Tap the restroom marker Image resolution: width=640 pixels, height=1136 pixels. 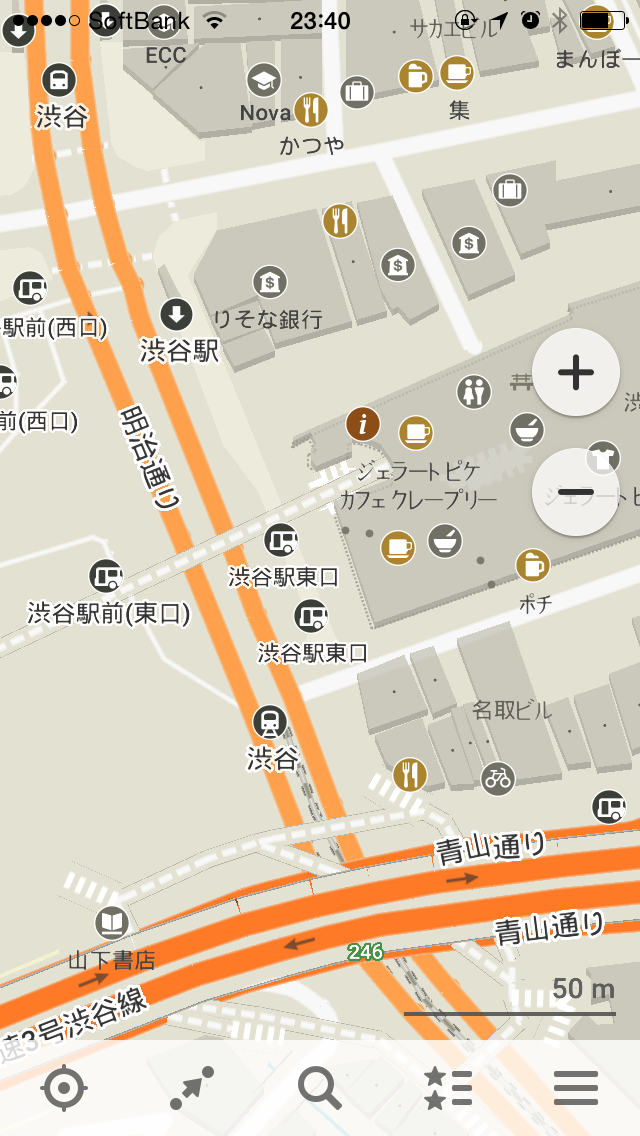coord(474,392)
